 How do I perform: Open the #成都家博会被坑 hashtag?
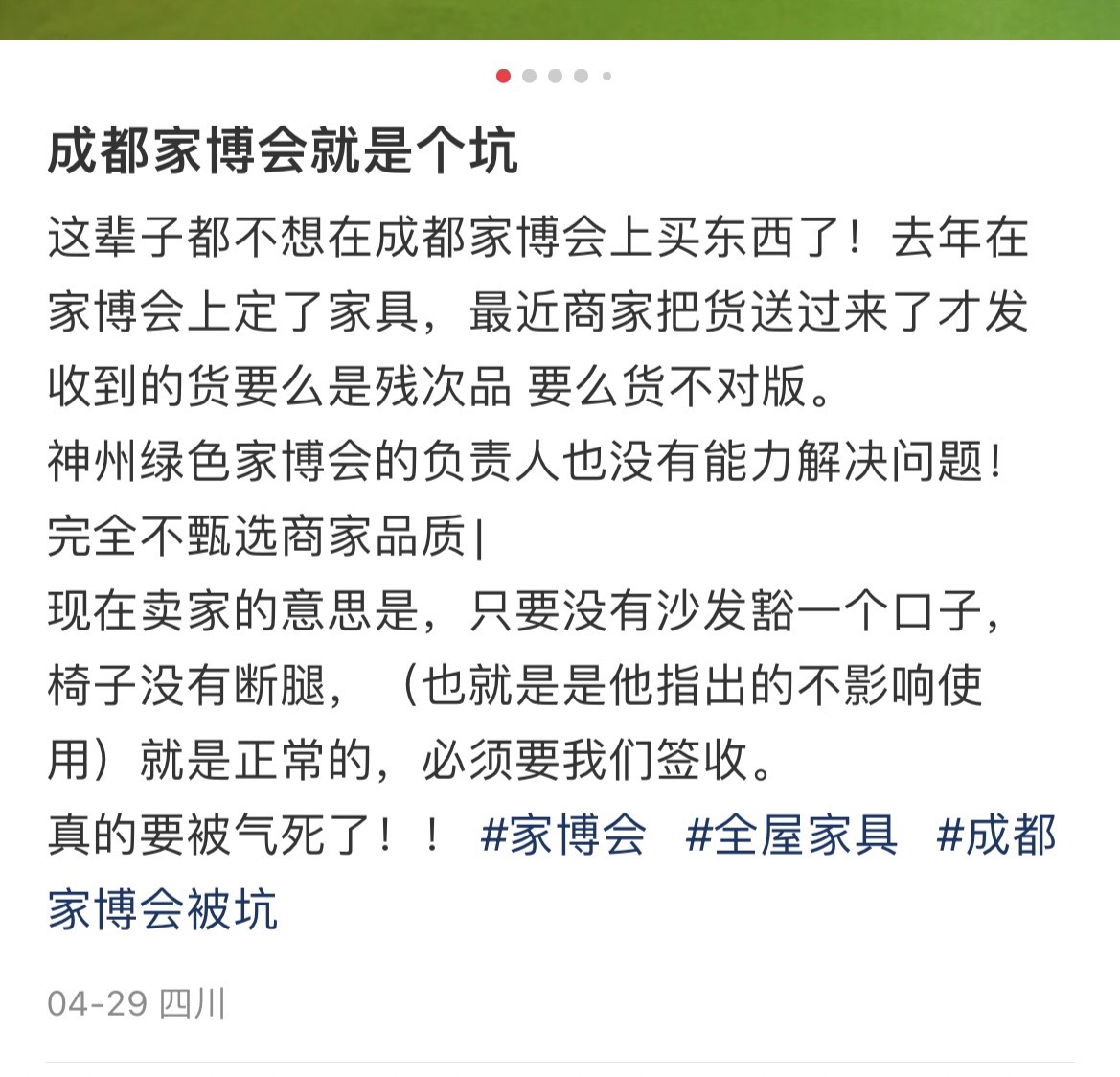pos(996,835)
